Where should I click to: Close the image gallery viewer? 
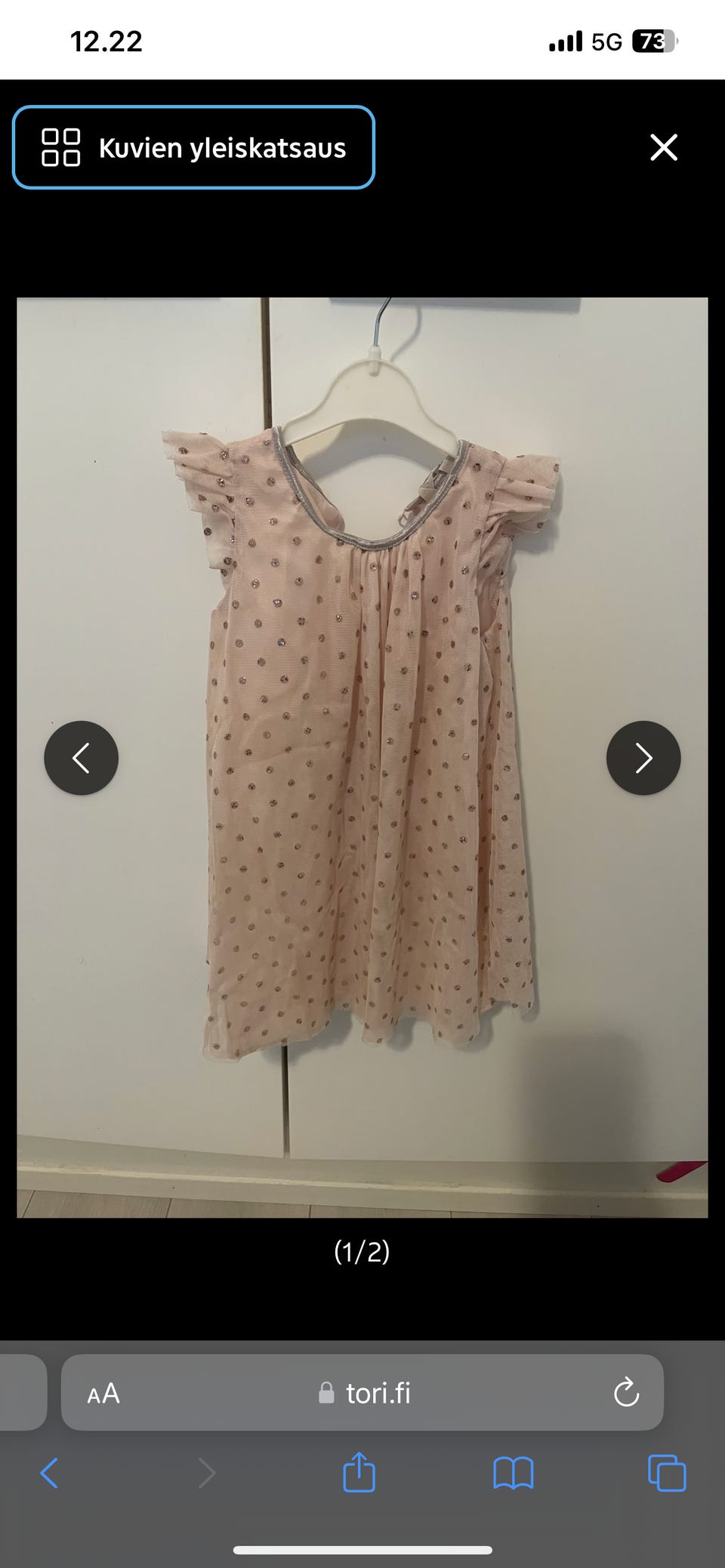pos(664,147)
